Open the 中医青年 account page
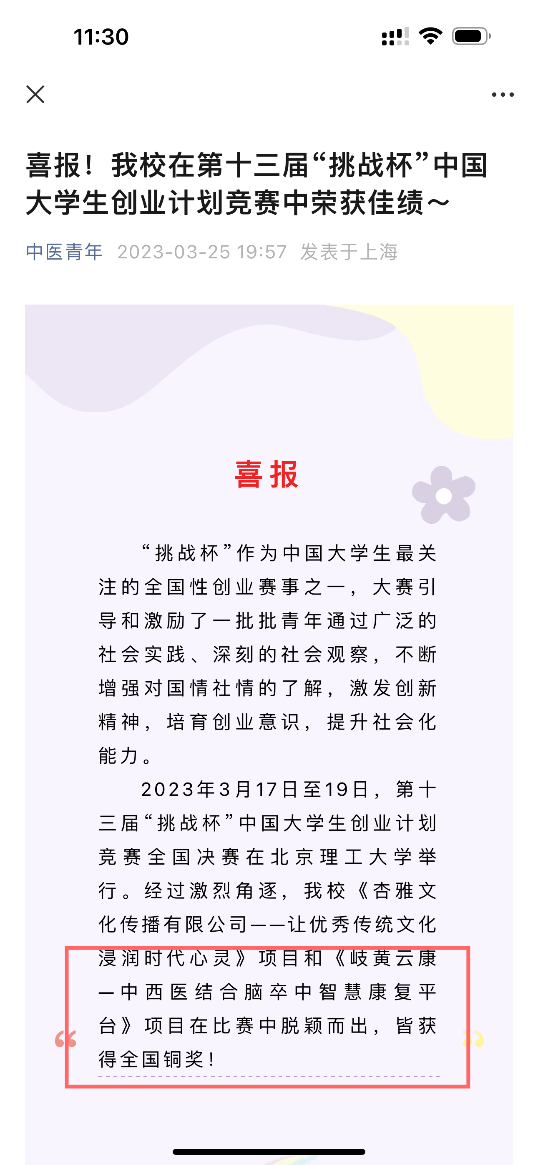The image size is (538, 1165). click(65, 252)
